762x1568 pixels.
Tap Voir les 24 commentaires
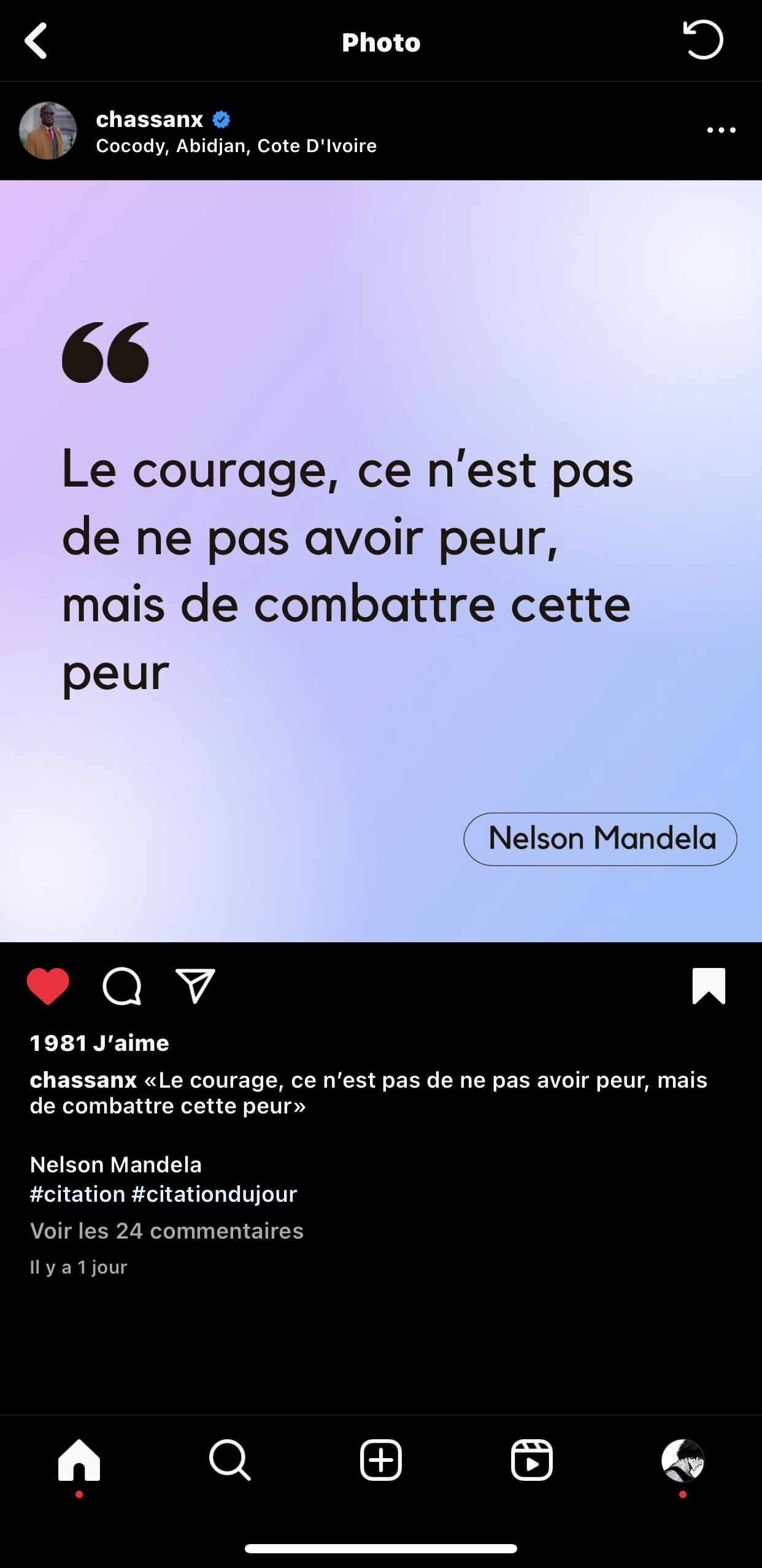click(167, 1231)
